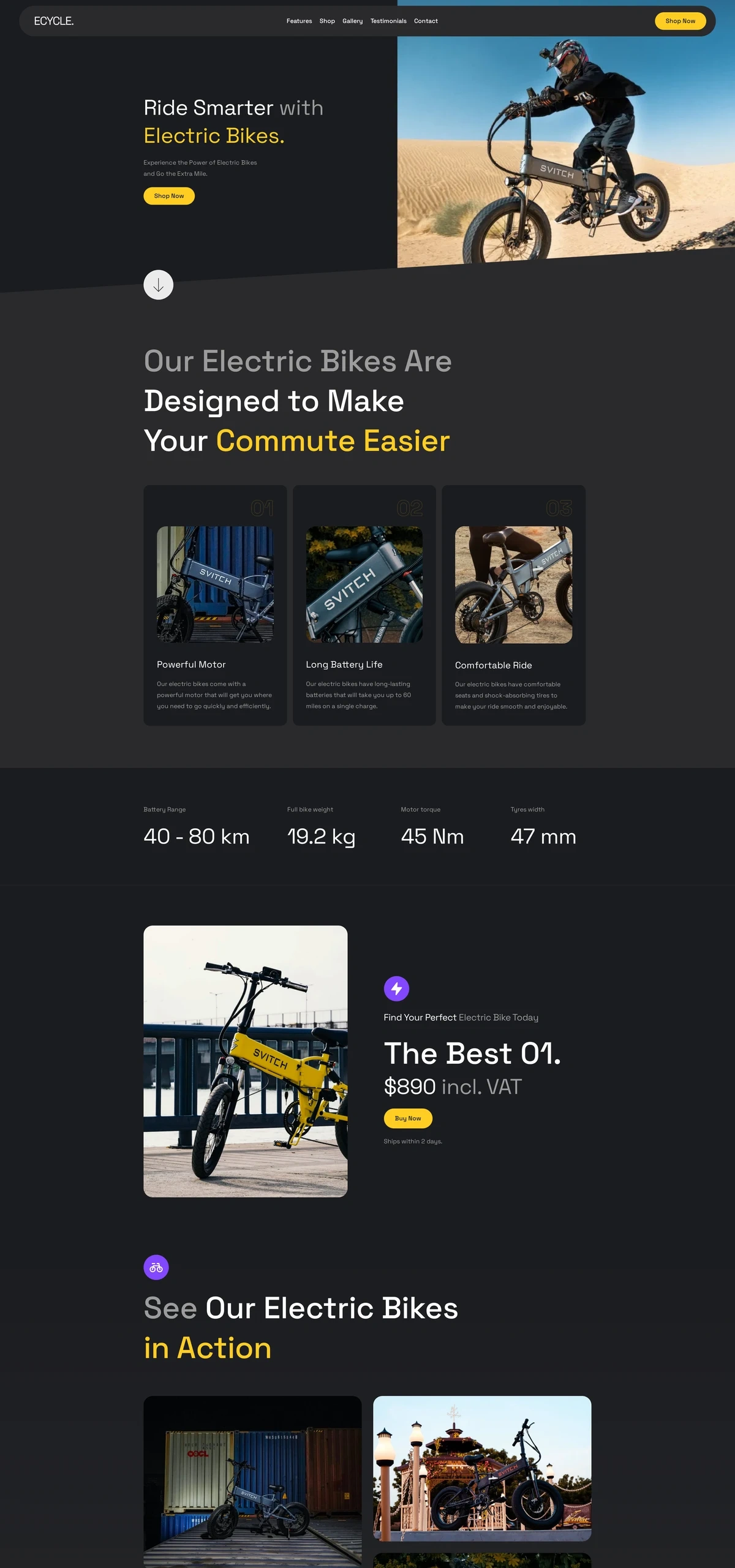This screenshot has height=1568, width=735.
Task: Tap the down arrow circle button
Action: tap(159, 285)
